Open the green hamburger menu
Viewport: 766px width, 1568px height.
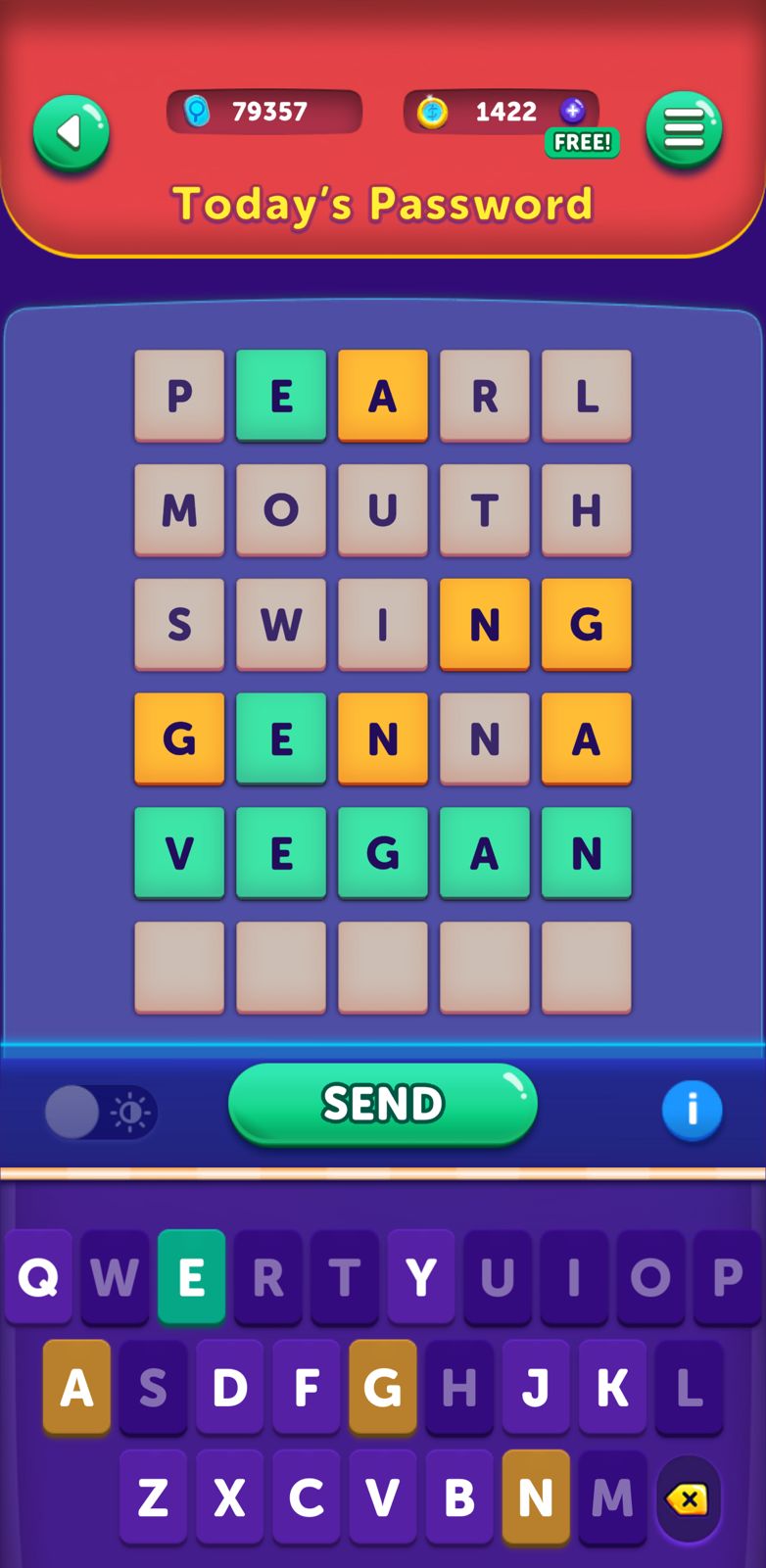[x=684, y=129]
